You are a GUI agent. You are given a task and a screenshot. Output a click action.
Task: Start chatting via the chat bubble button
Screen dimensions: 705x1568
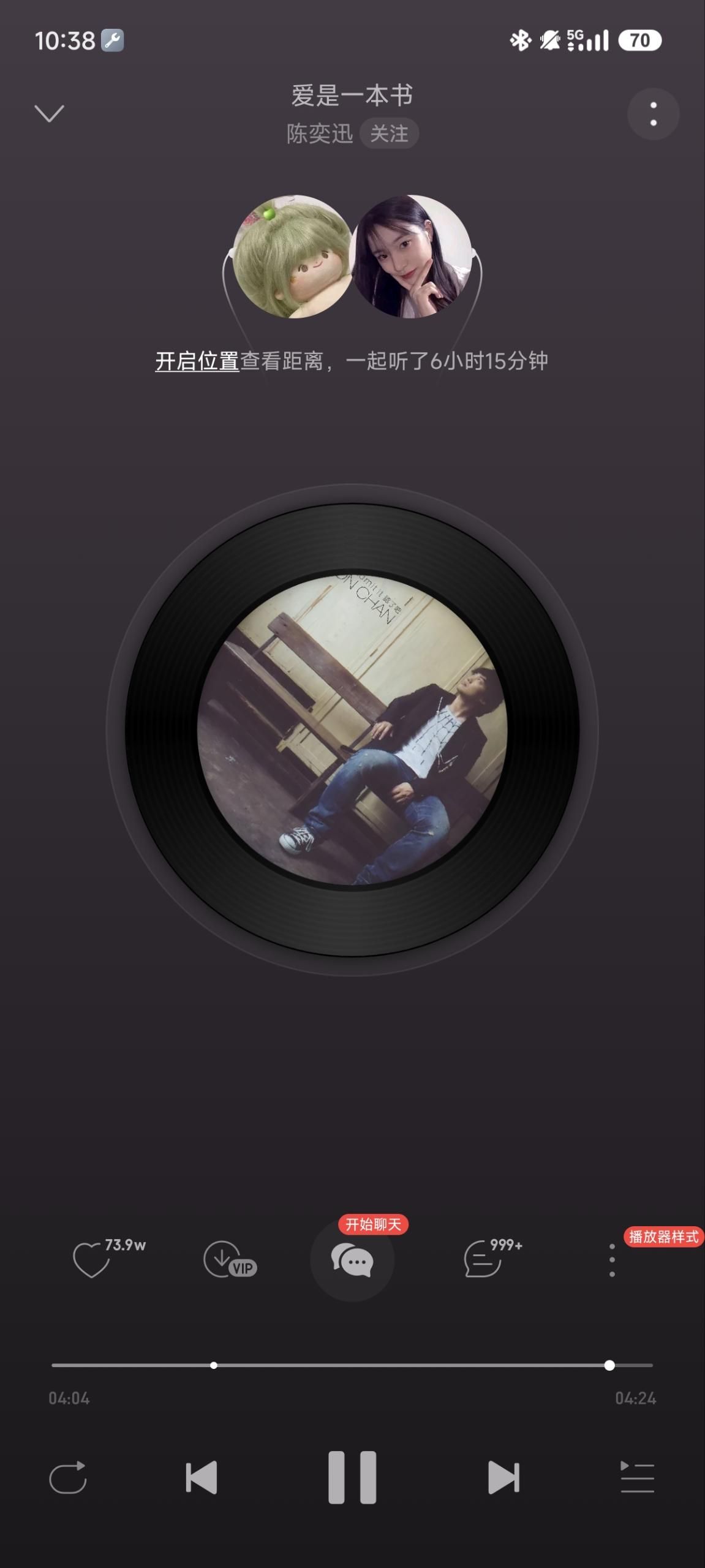coord(352,1261)
